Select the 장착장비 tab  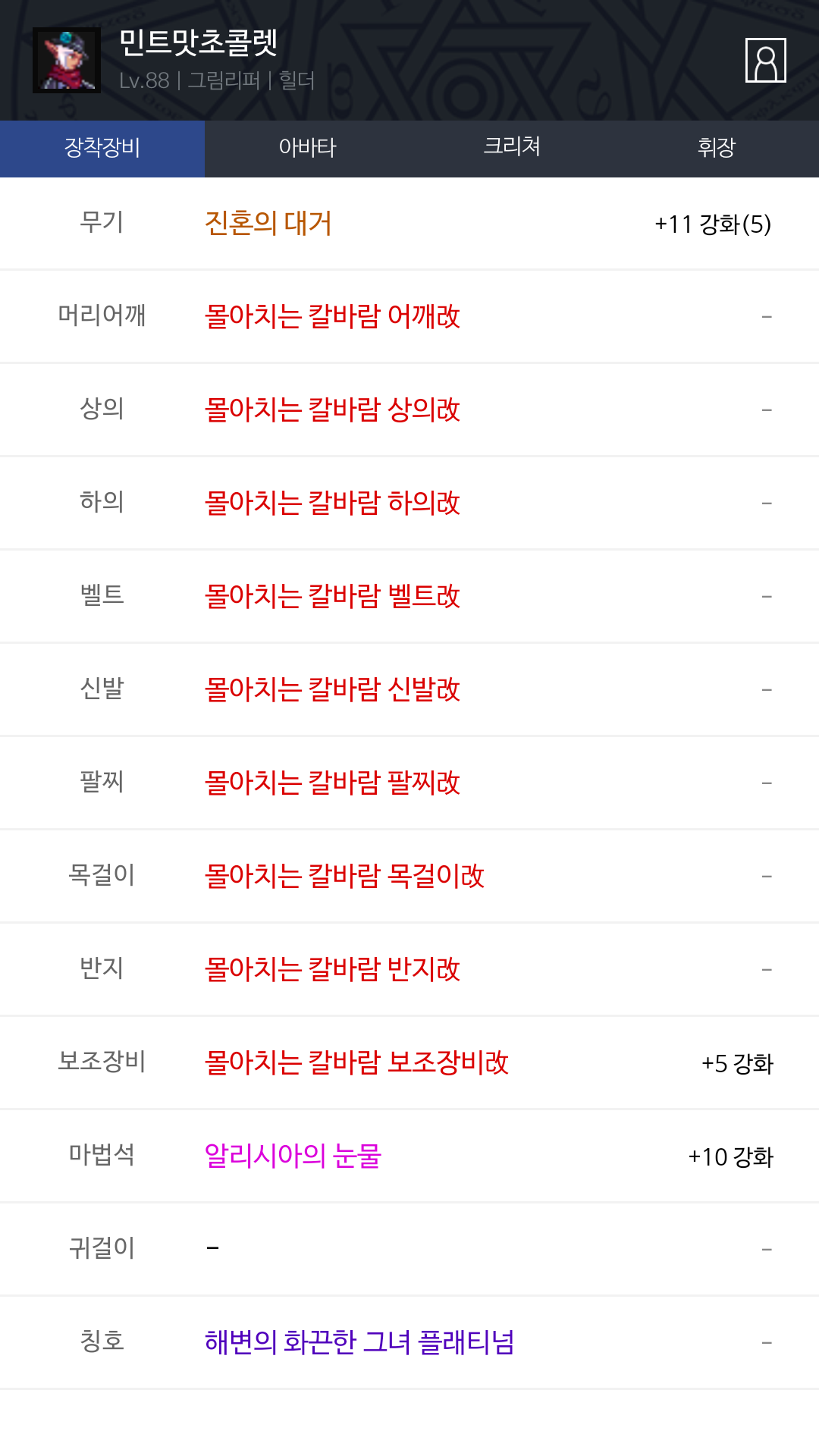pyautogui.click(x=102, y=148)
